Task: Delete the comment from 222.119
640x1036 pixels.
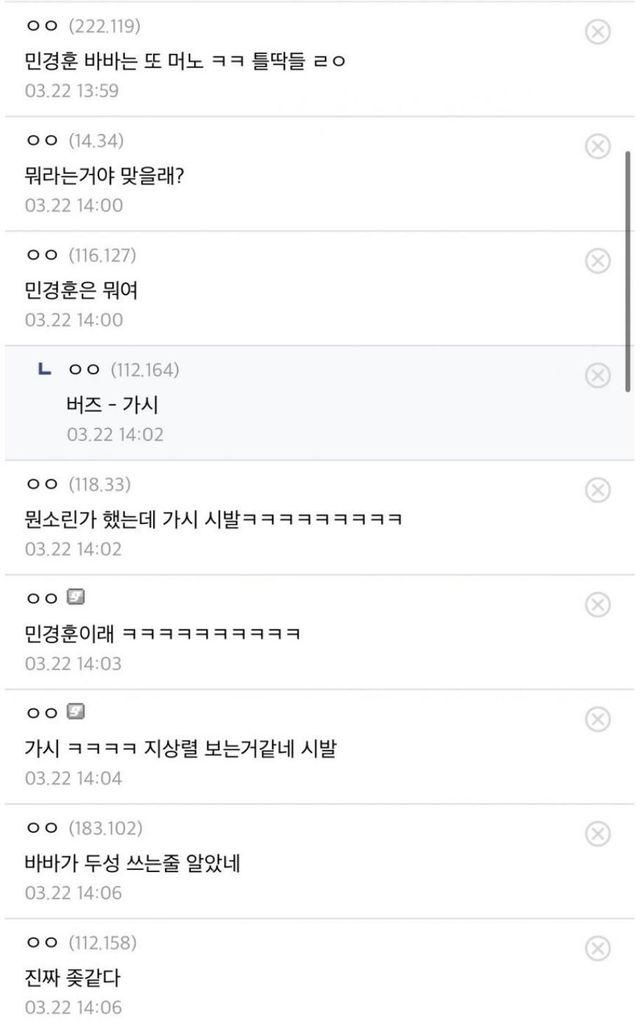Action: tap(598, 31)
